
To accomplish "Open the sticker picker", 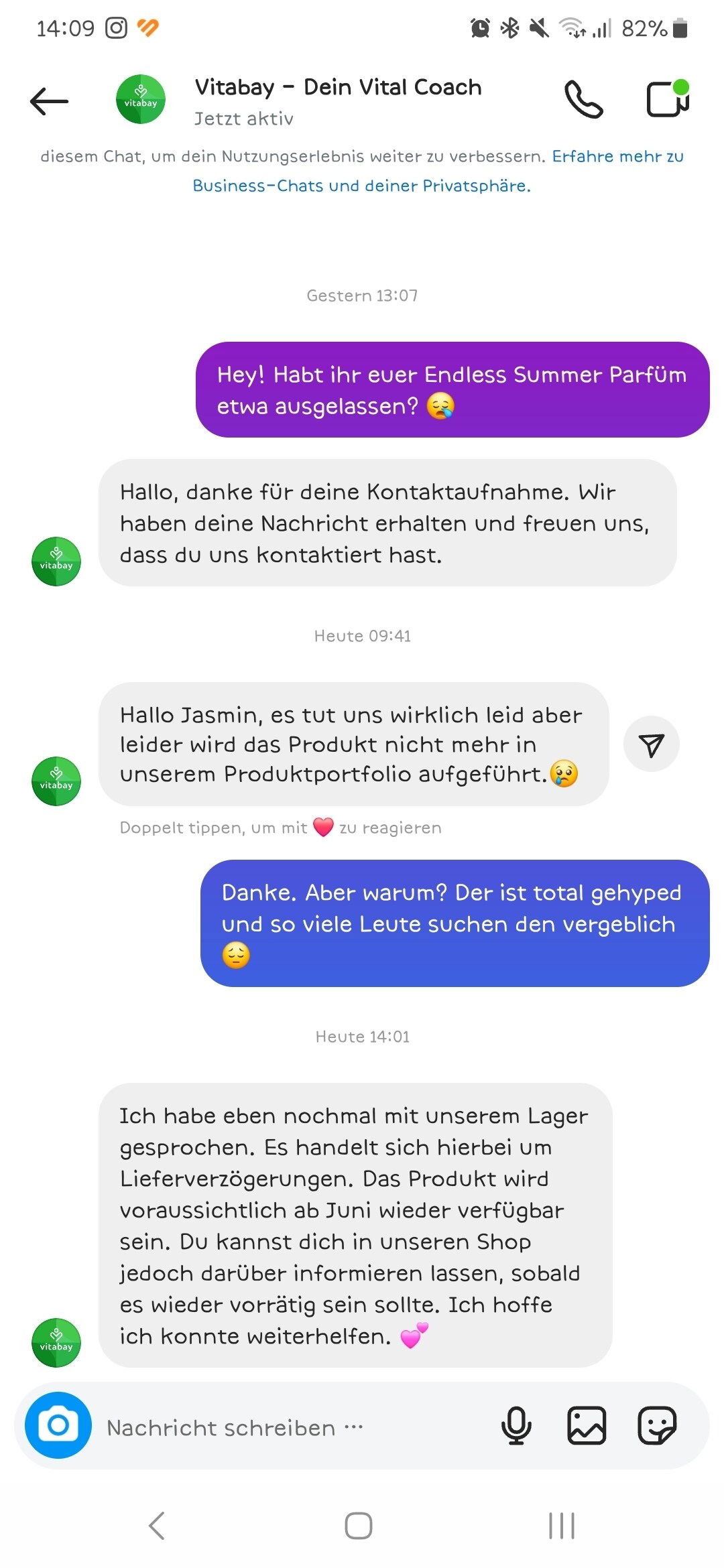I will point(657,1425).
